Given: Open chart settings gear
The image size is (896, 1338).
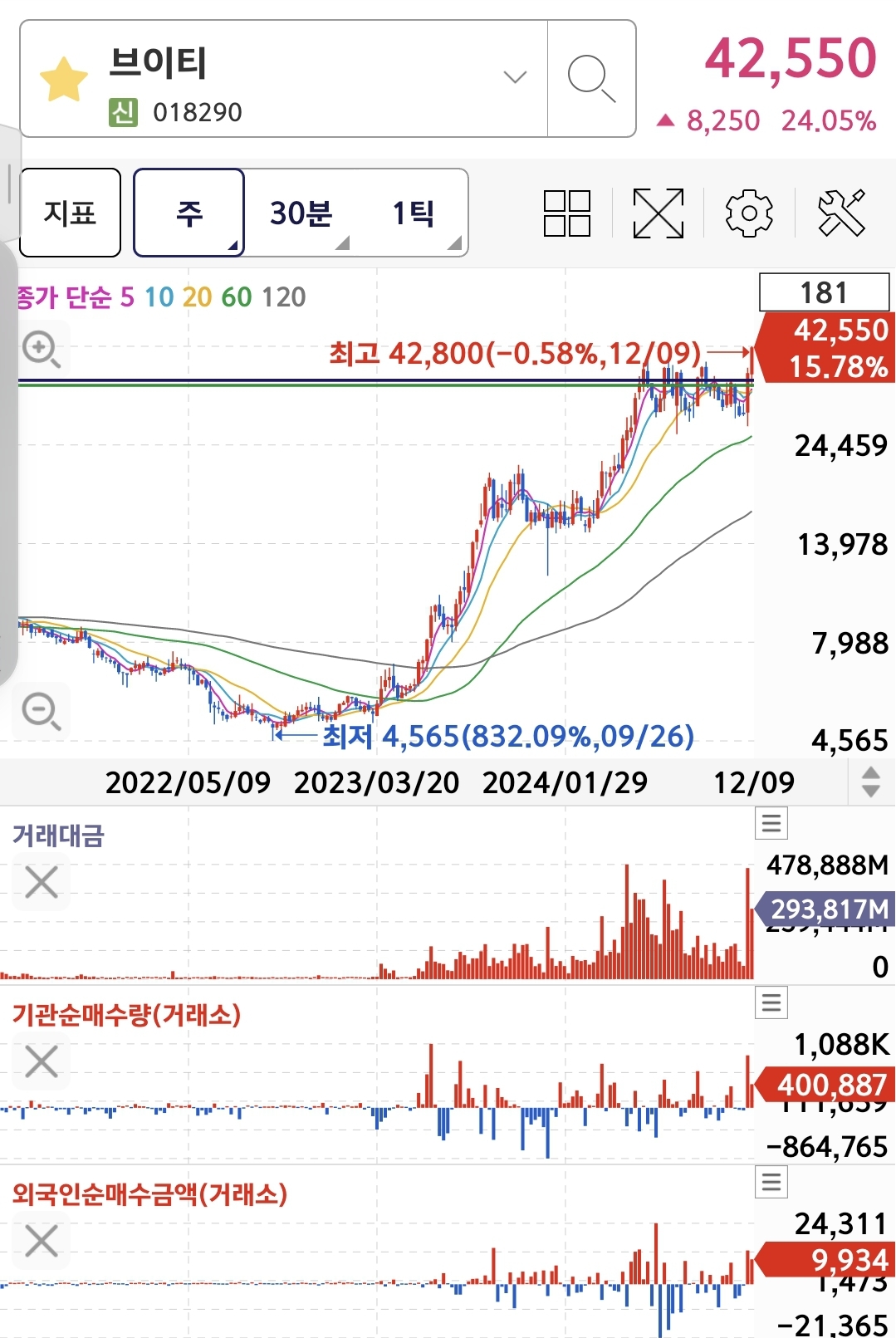Looking at the screenshot, I should (749, 213).
